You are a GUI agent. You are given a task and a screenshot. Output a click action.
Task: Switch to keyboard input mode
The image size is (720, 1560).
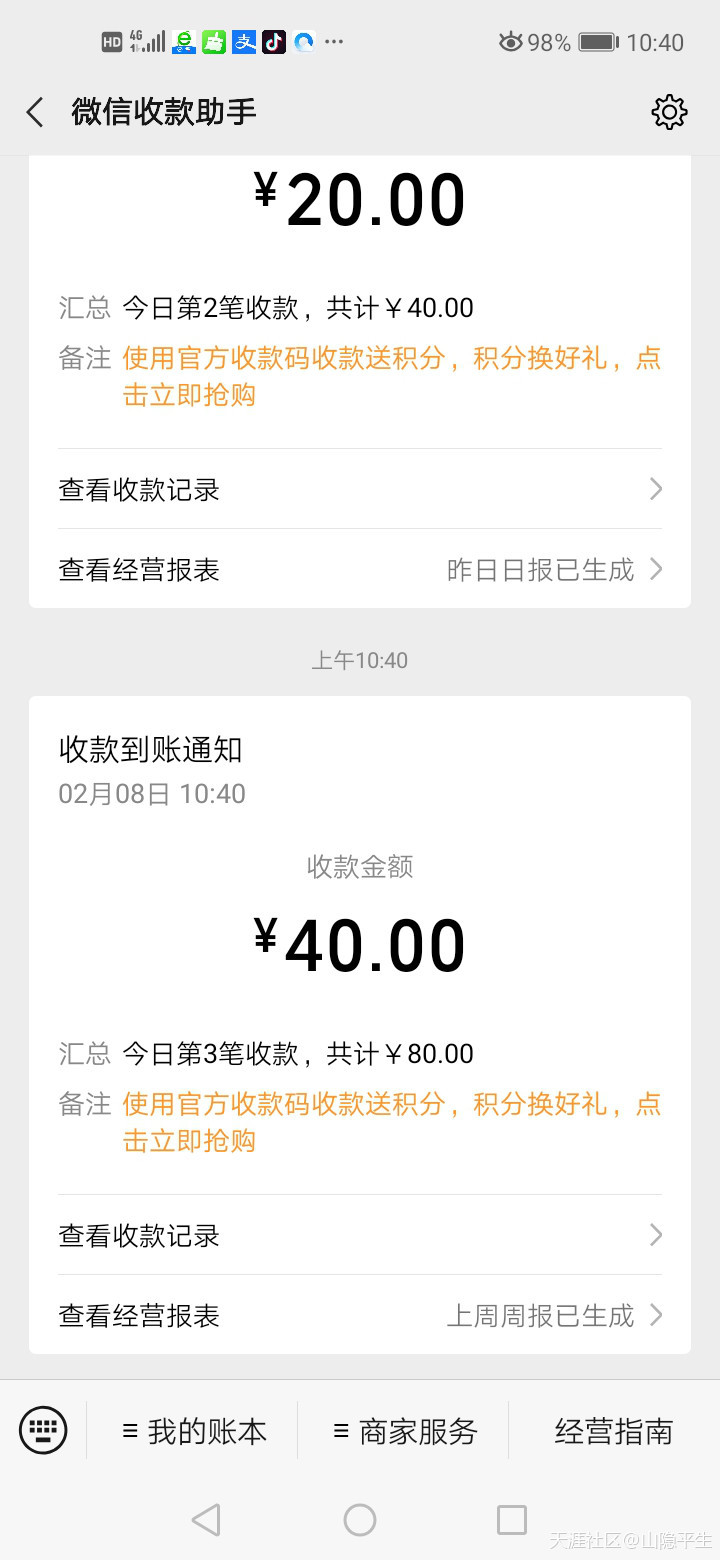43,1430
